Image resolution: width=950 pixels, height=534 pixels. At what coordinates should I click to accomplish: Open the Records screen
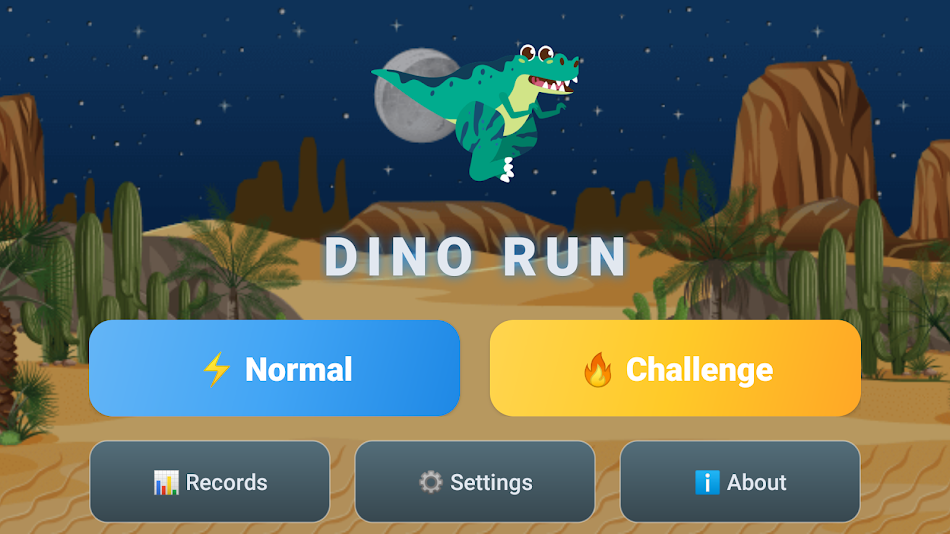coord(210,482)
